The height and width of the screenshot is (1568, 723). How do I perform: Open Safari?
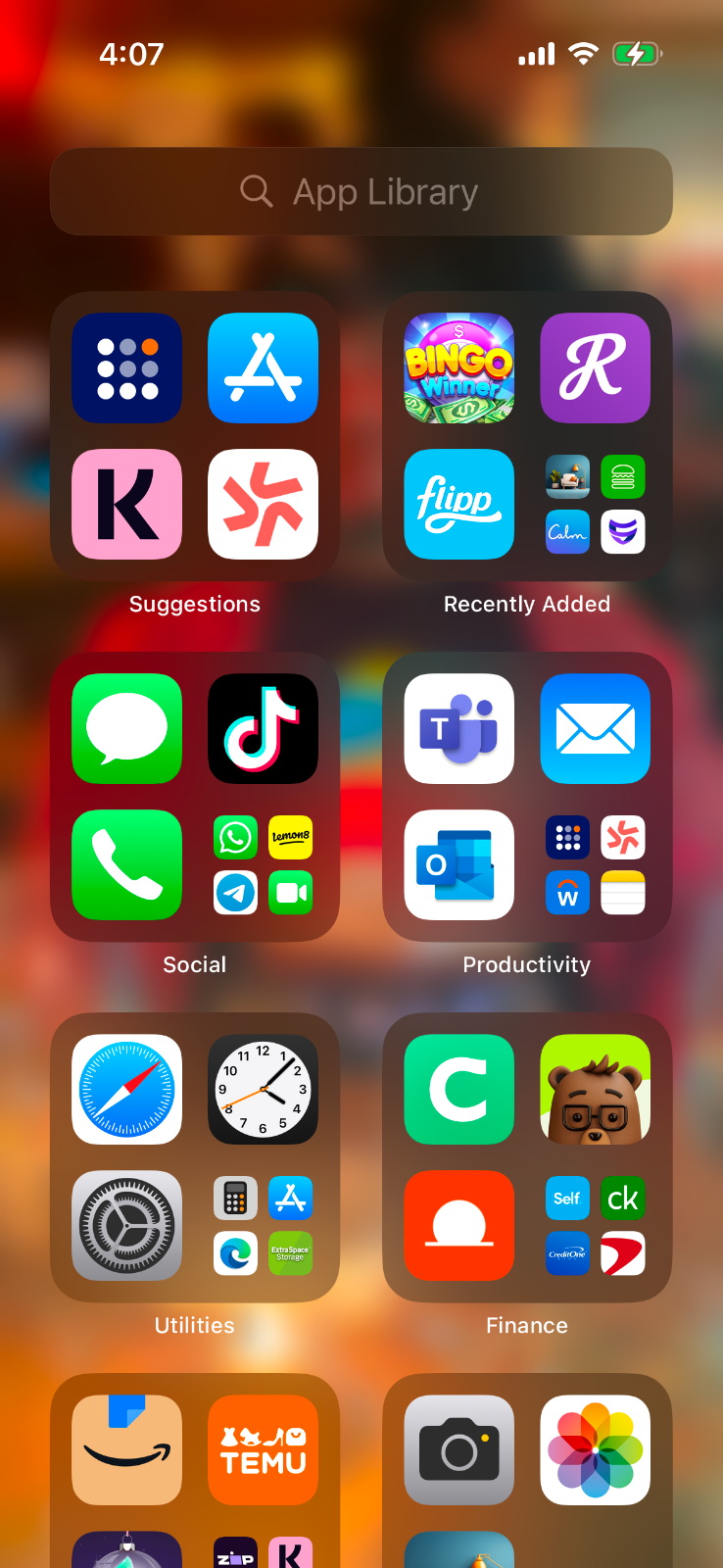[126, 1090]
